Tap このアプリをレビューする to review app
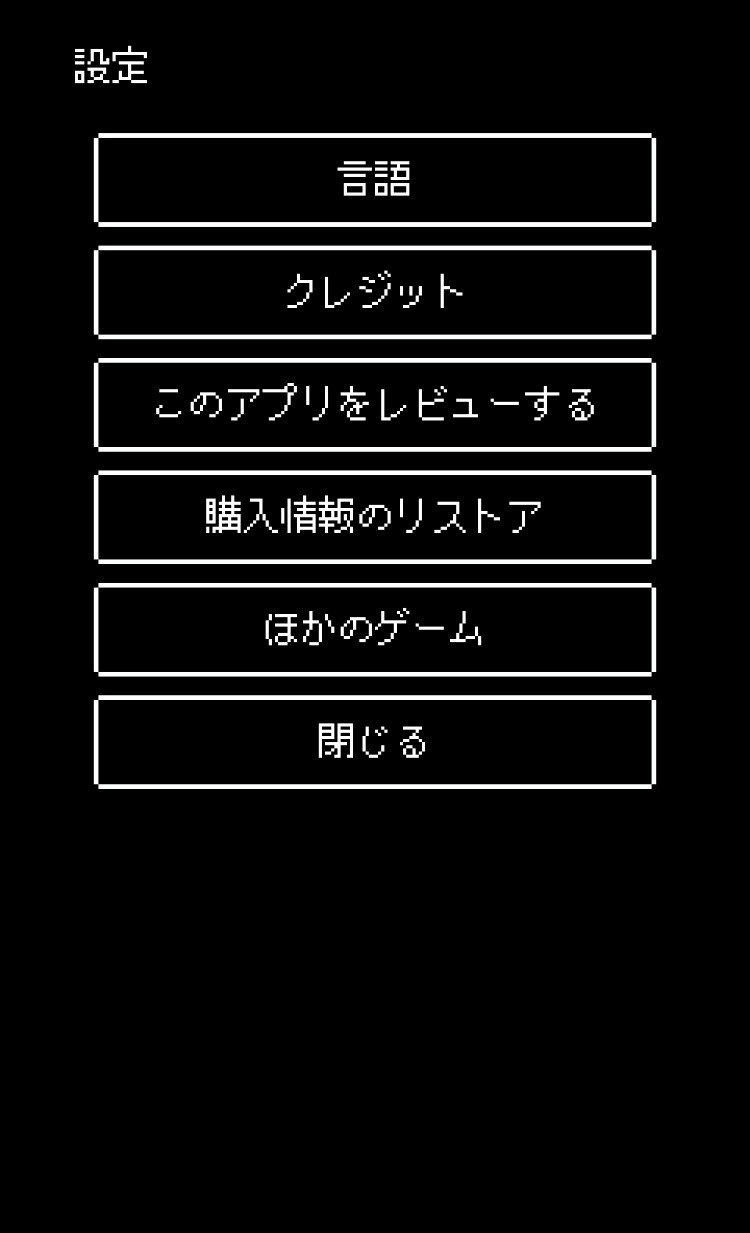Screen dimensions: 750x1233 [x=374, y=405]
